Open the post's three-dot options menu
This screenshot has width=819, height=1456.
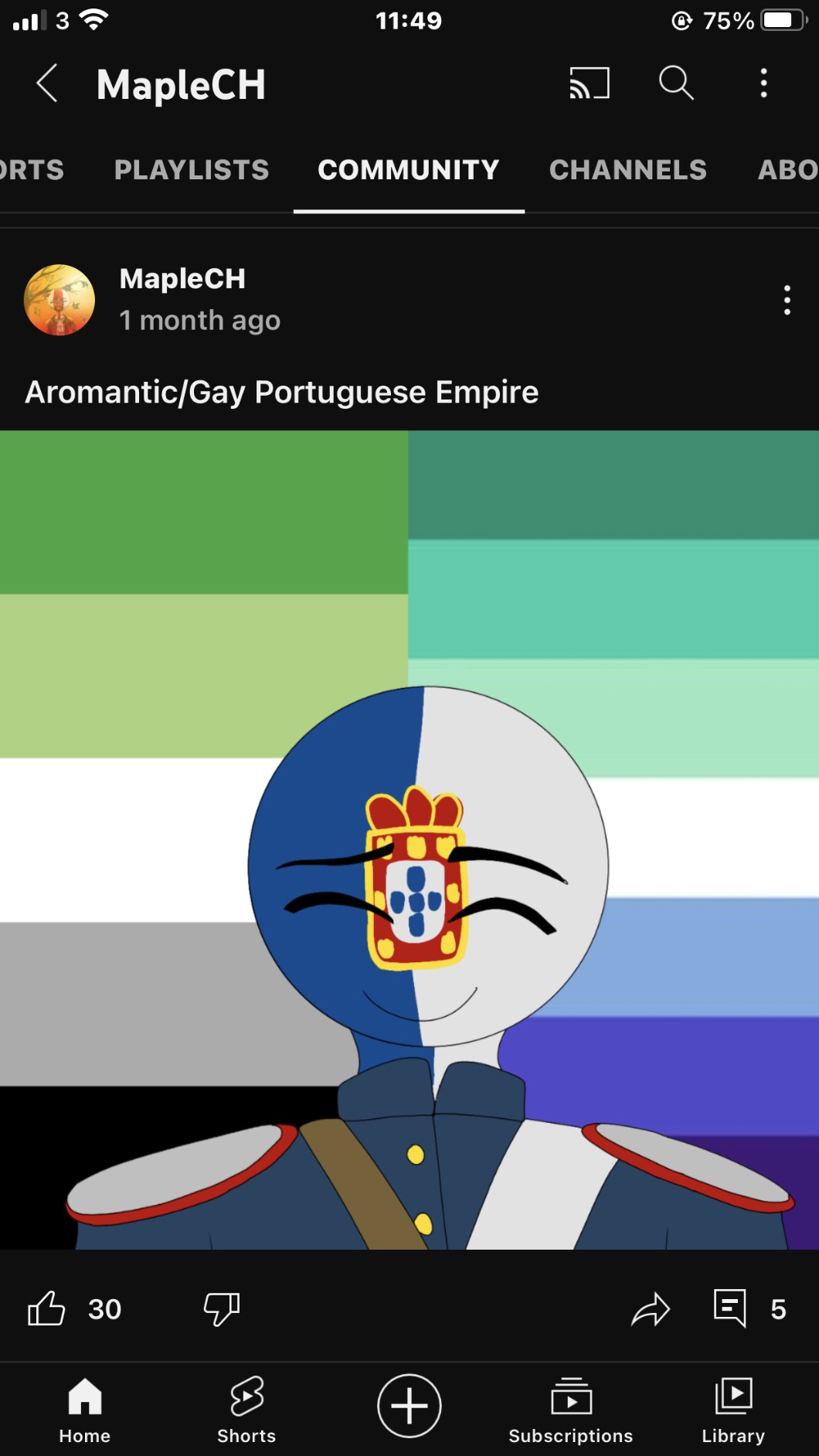787,300
